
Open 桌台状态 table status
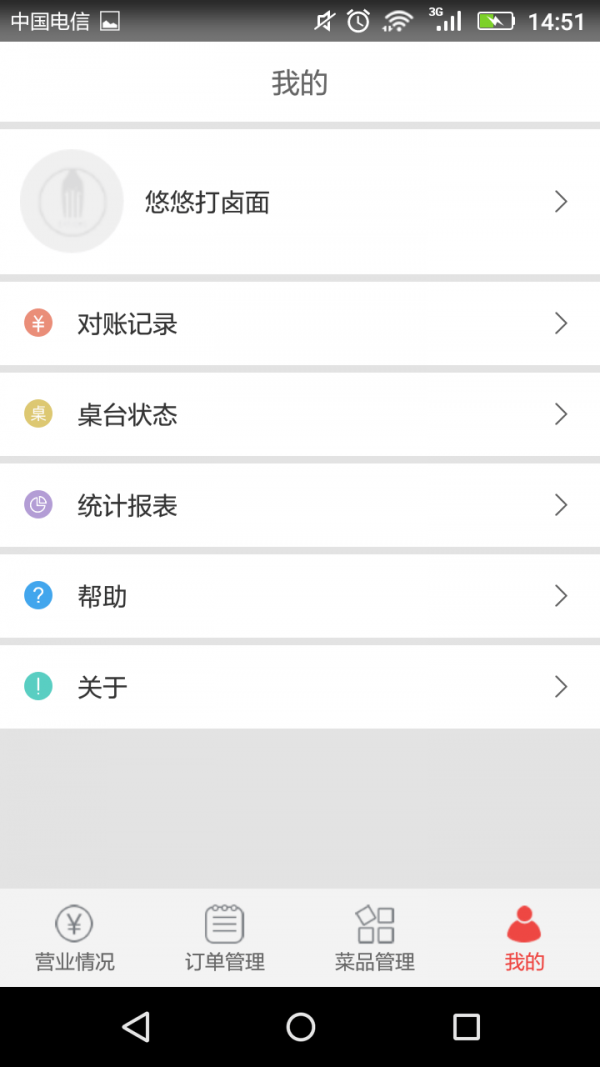(x=300, y=415)
